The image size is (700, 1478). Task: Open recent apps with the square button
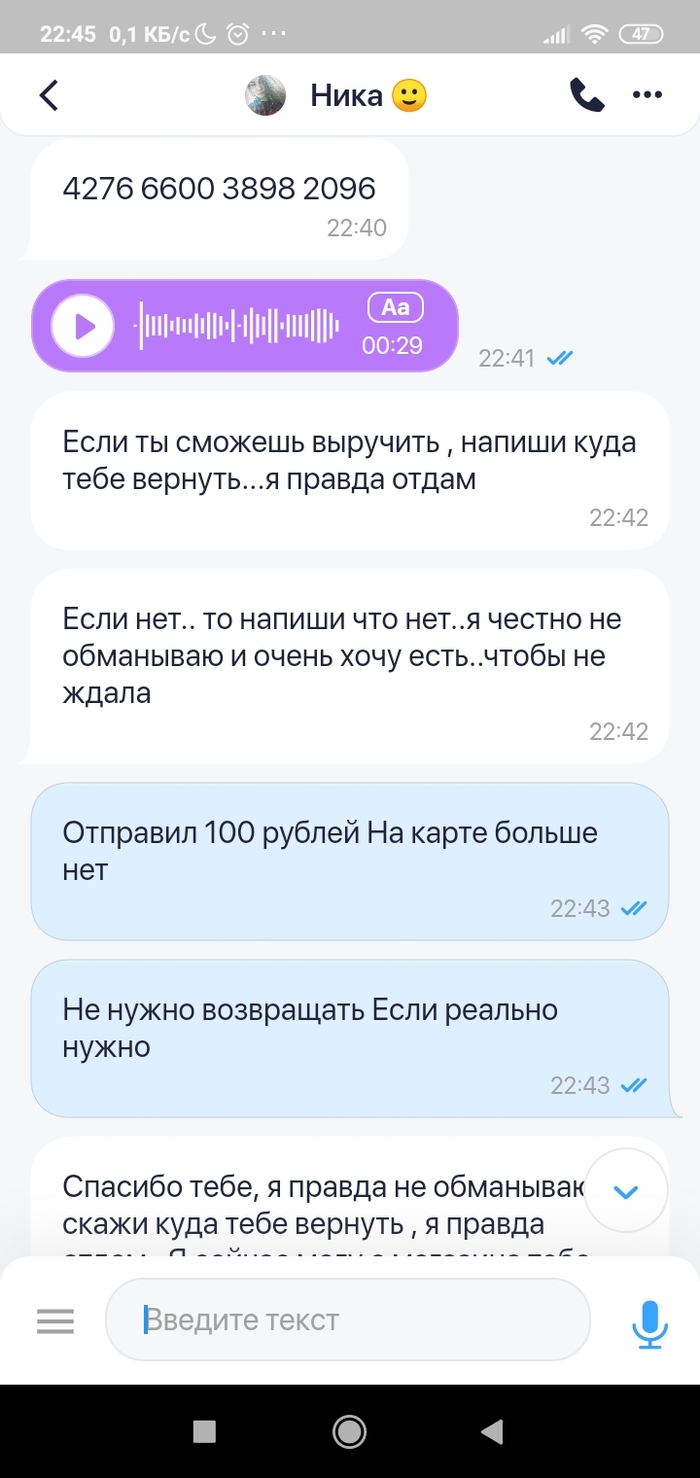click(x=205, y=1432)
